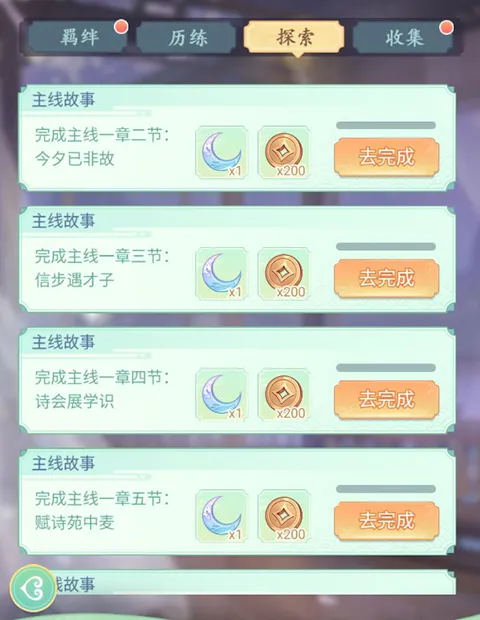Tap 去完成 for 今夕已非故 quest
This screenshot has height=620, width=480.
point(386,157)
